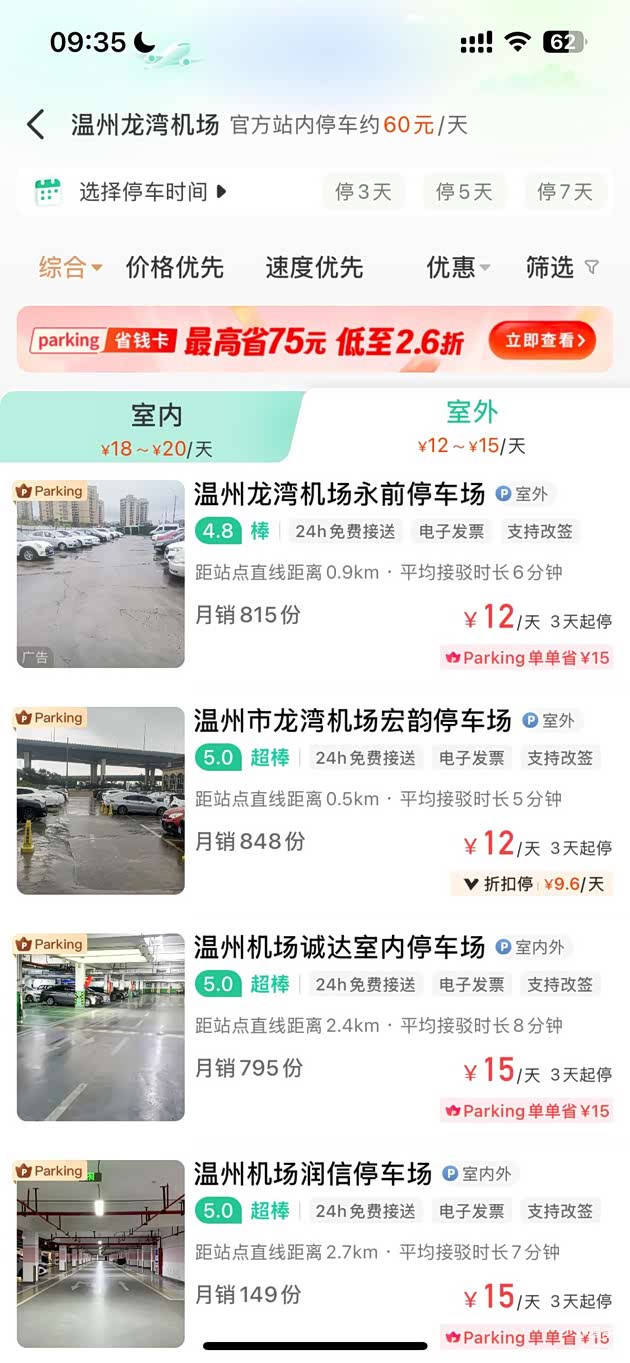Switch to the 室外 parking tab
This screenshot has width=630, height=1363.
[x=472, y=425]
